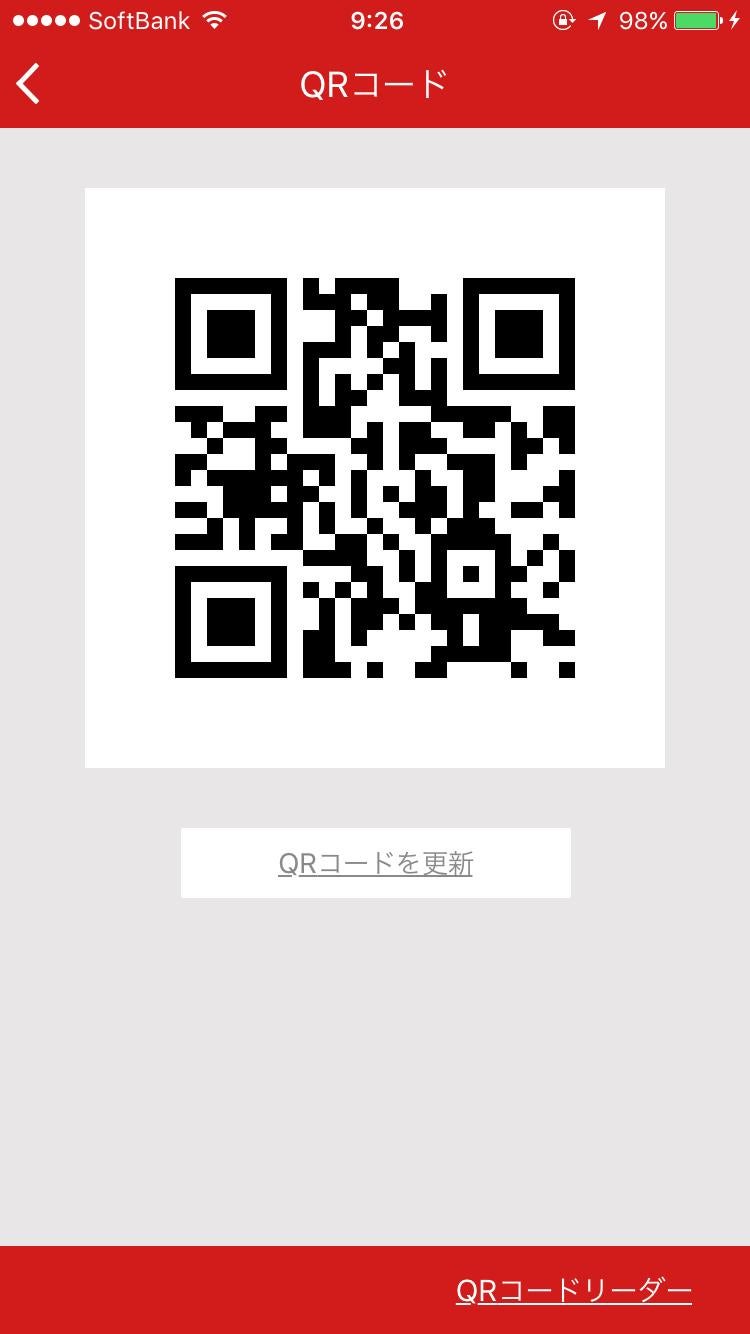The image size is (750, 1334).
Task: Tap the 9:26 clock display
Action: pyautogui.click(x=376, y=20)
